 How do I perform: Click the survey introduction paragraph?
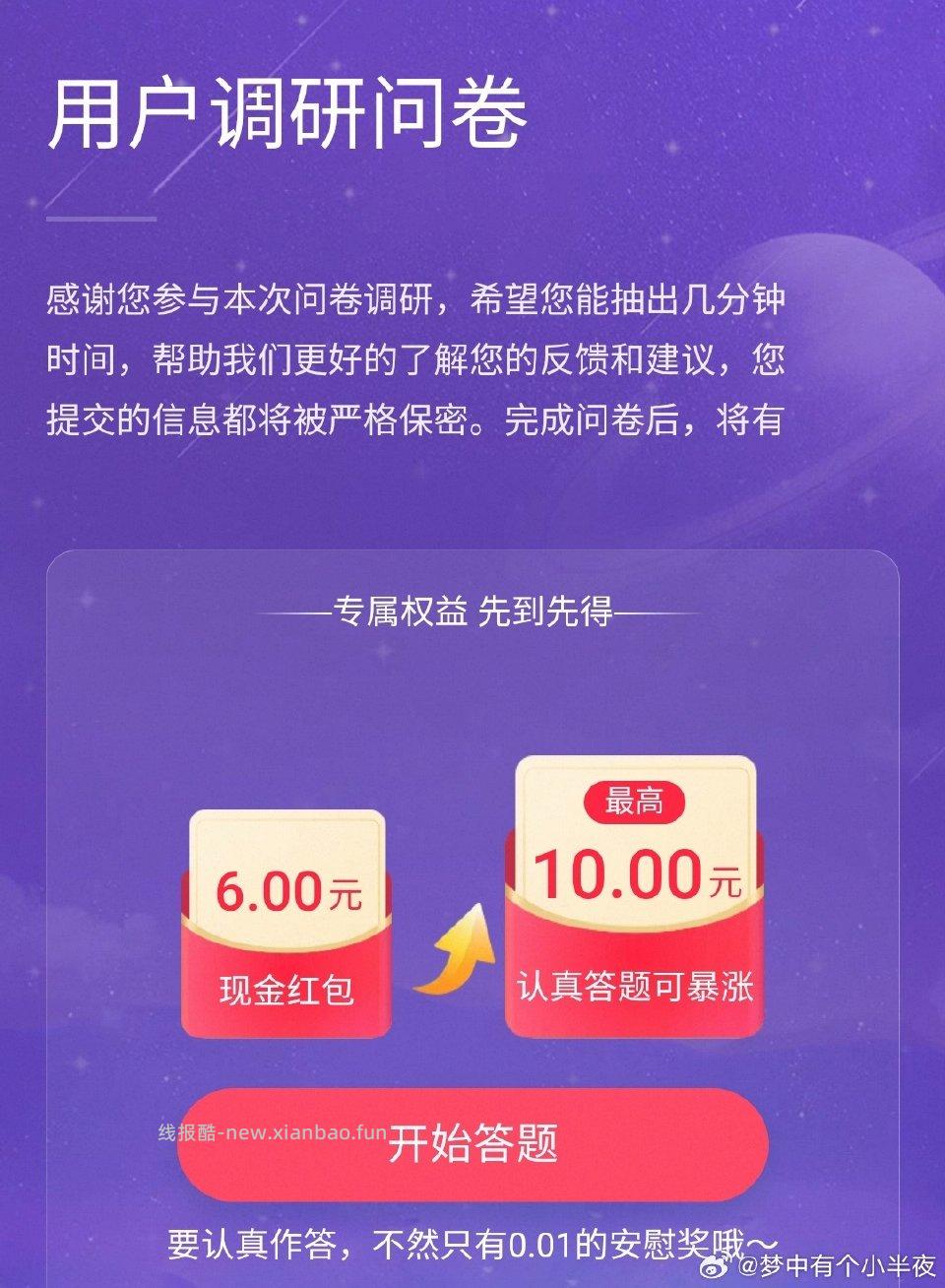coord(423,359)
